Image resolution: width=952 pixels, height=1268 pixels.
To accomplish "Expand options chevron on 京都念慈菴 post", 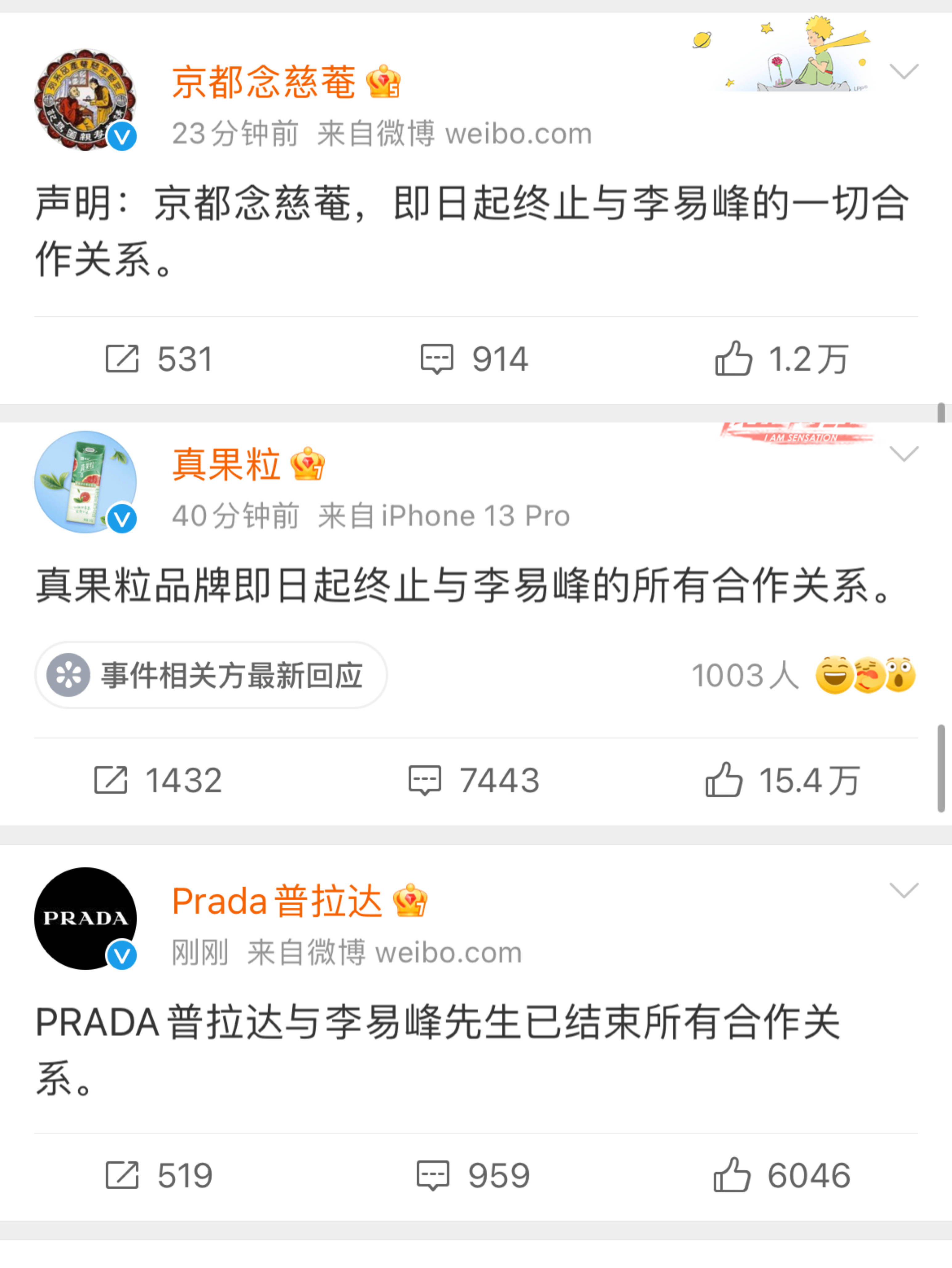I will click(x=904, y=72).
